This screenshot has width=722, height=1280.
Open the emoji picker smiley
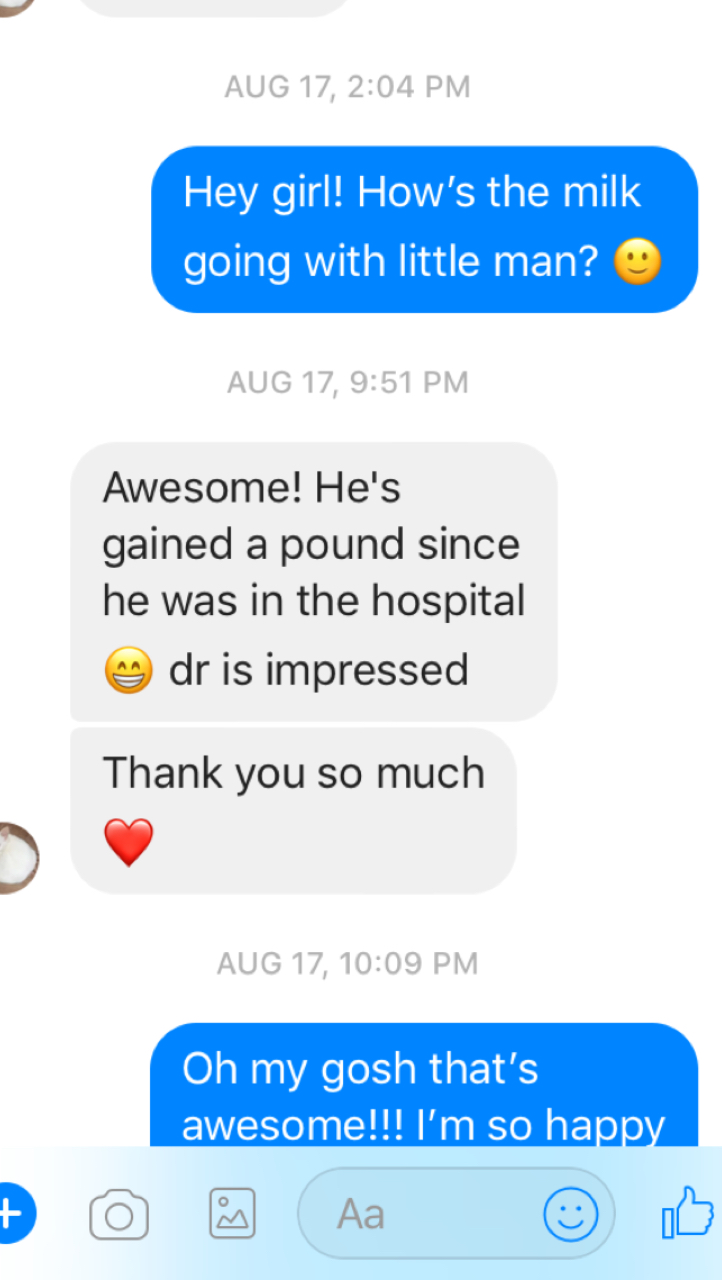(x=570, y=1214)
